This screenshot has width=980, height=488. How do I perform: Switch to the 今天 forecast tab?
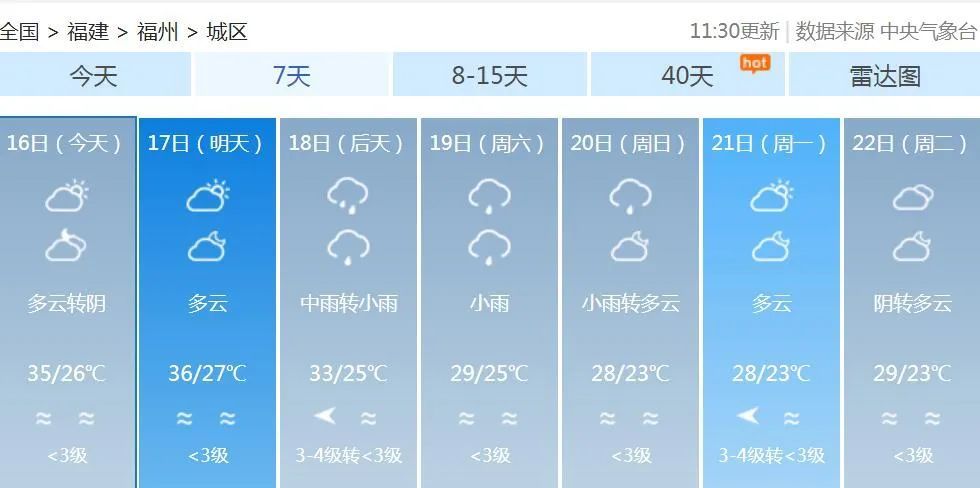(93, 76)
